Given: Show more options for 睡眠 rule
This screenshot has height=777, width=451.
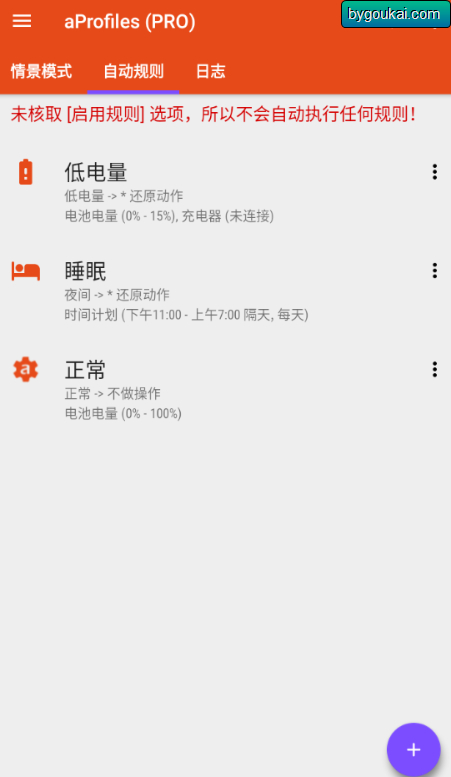Looking at the screenshot, I should (435, 271).
